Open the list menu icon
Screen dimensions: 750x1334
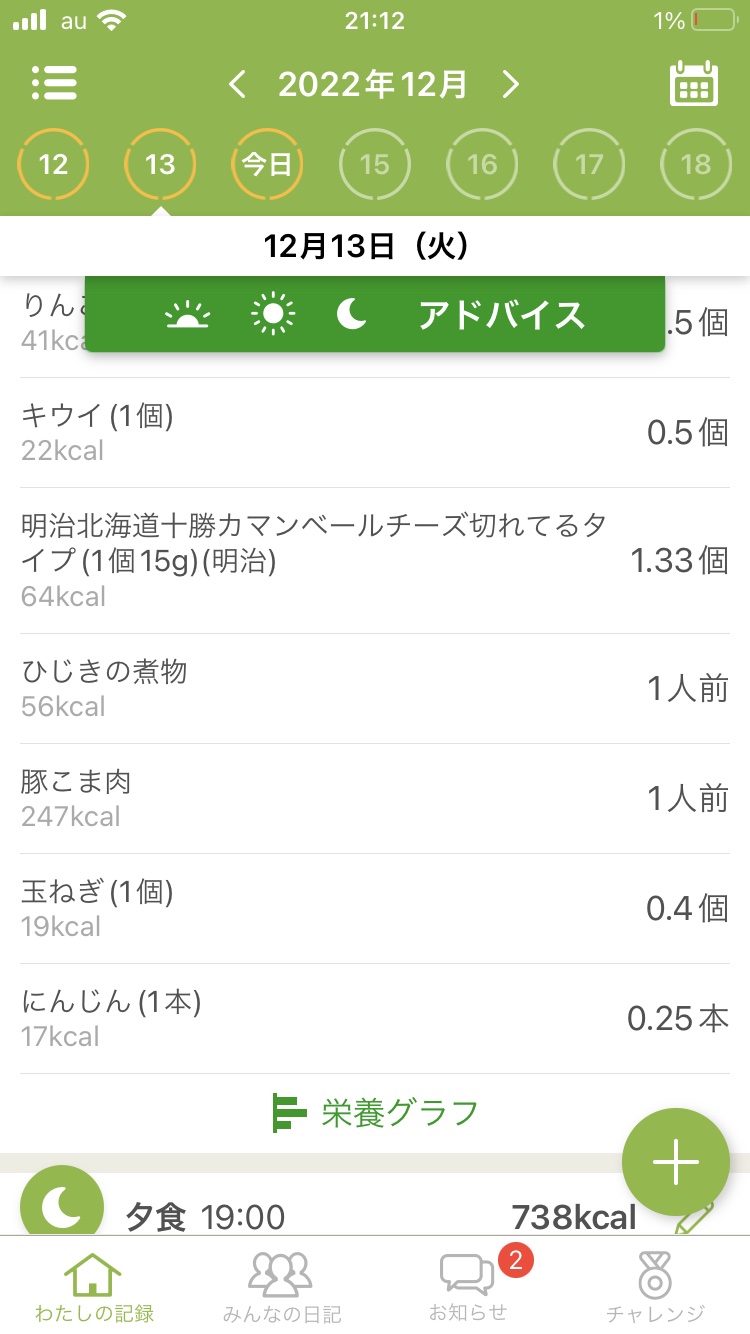click(x=54, y=84)
